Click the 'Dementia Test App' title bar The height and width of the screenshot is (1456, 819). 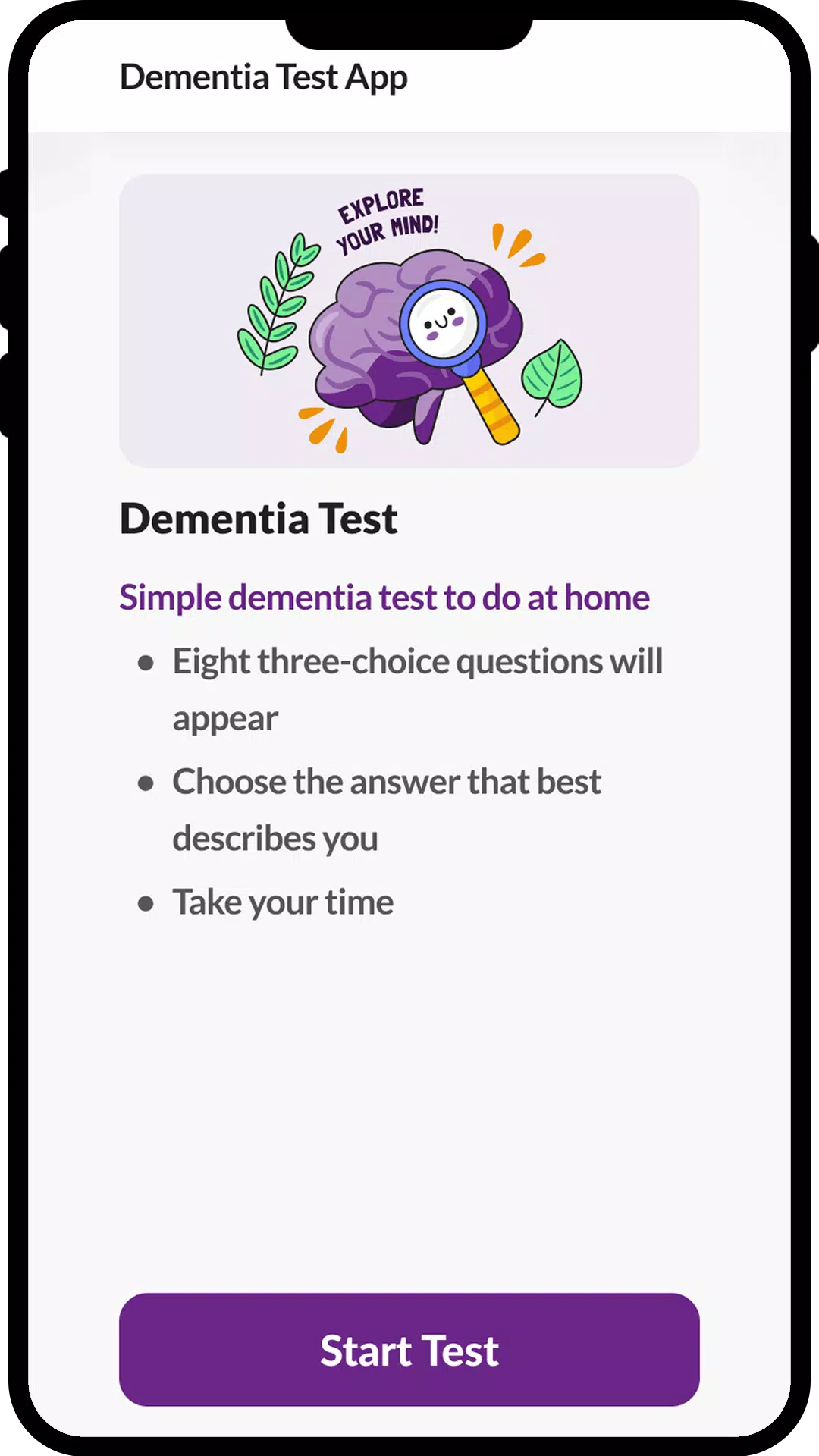coord(264,77)
